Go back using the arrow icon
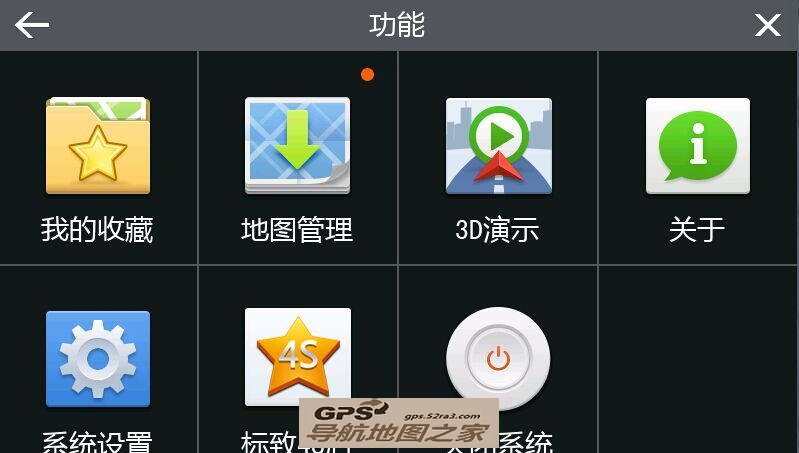 click(x=32, y=25)
